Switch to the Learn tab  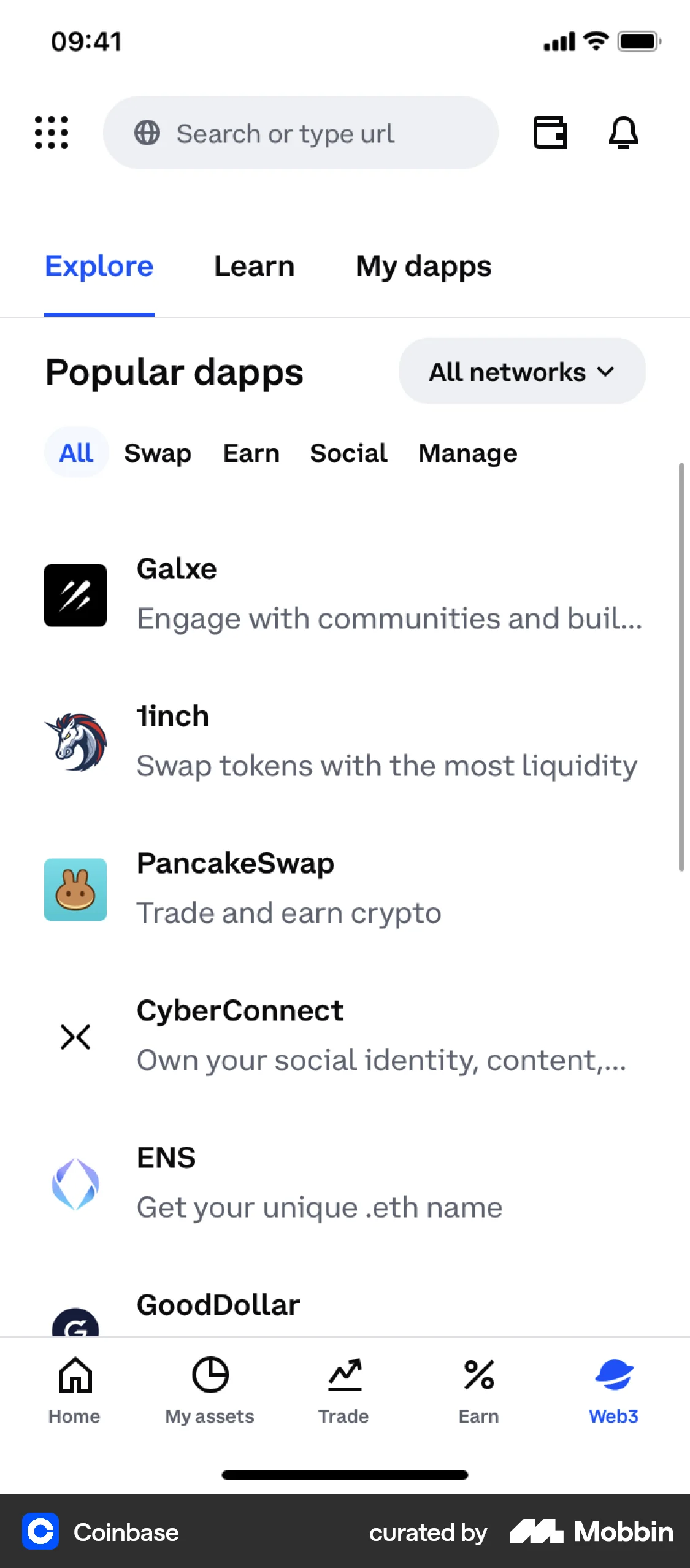[255, 266]
